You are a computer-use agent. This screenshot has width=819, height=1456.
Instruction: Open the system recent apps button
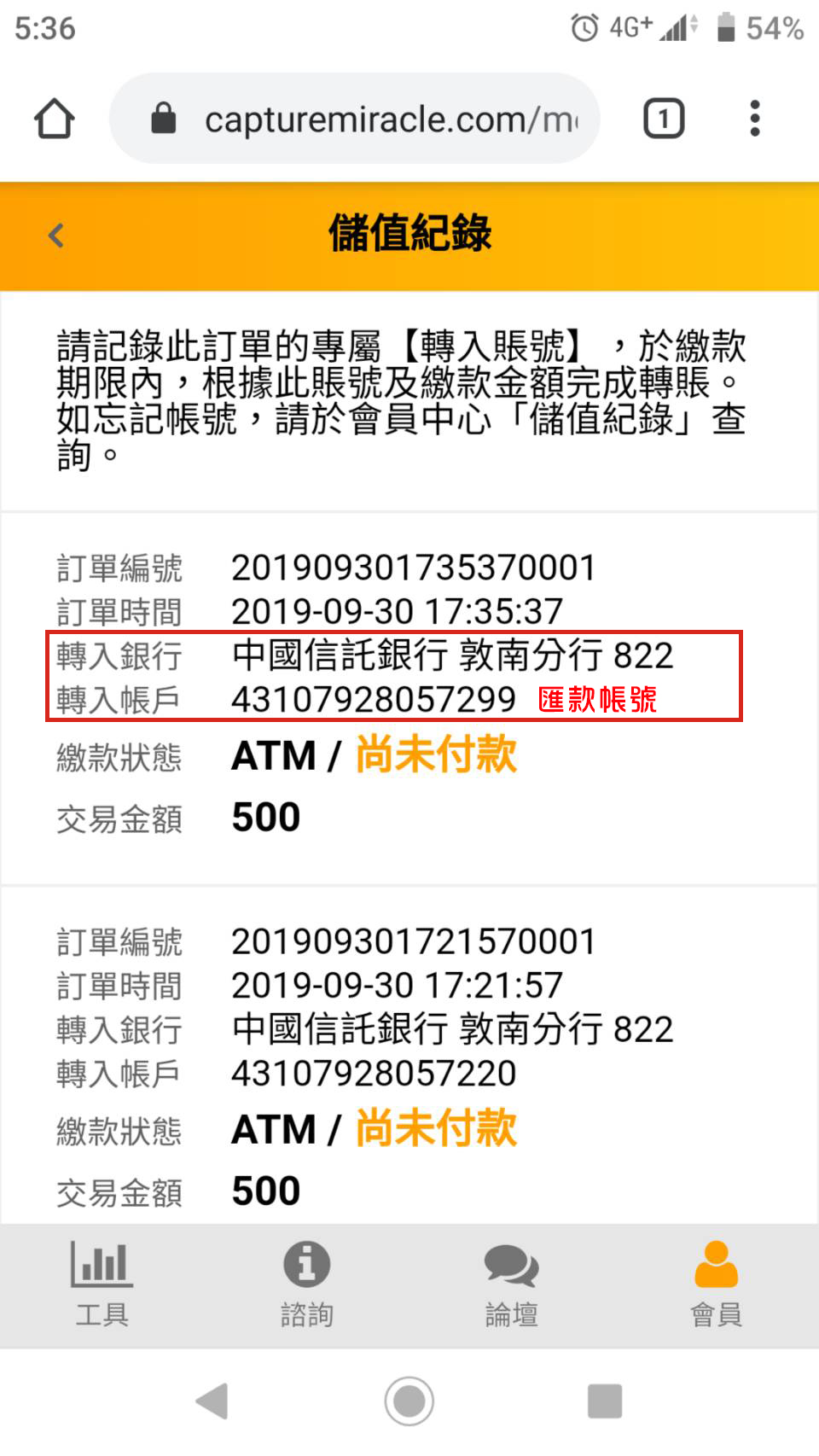pyautogui.click(x=604, y=1401)
